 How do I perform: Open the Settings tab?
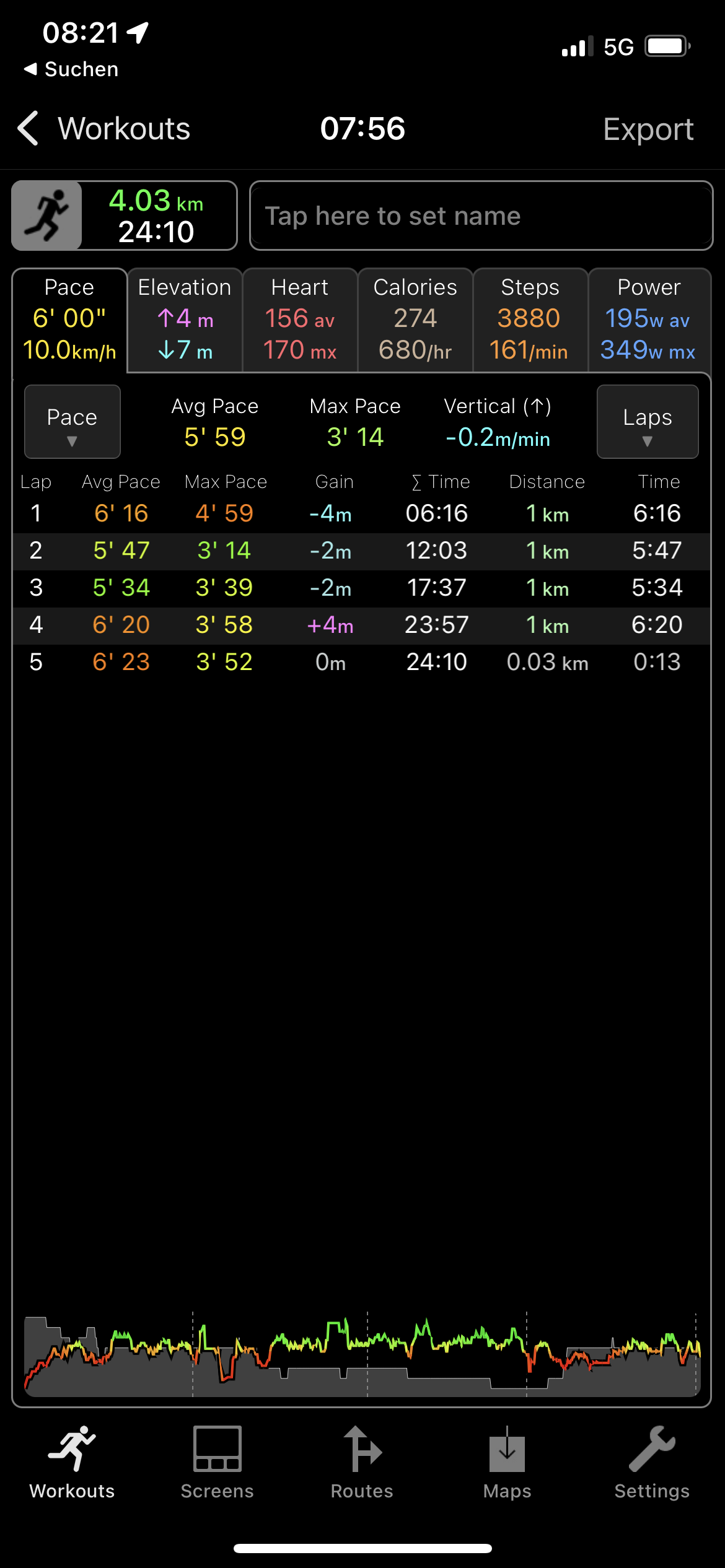pos(652,1463)
